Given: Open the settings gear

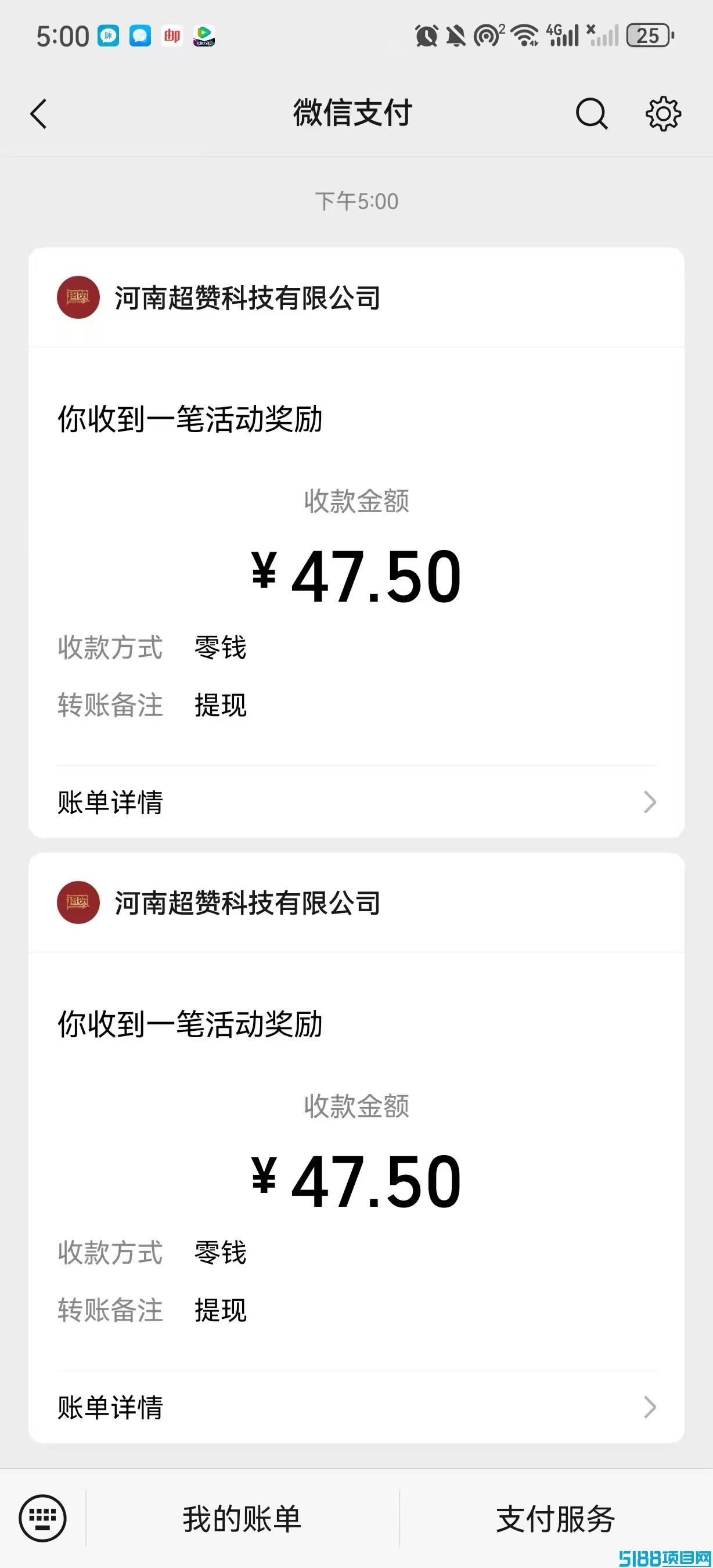Looking at the screenshot, I should (662, 114).
